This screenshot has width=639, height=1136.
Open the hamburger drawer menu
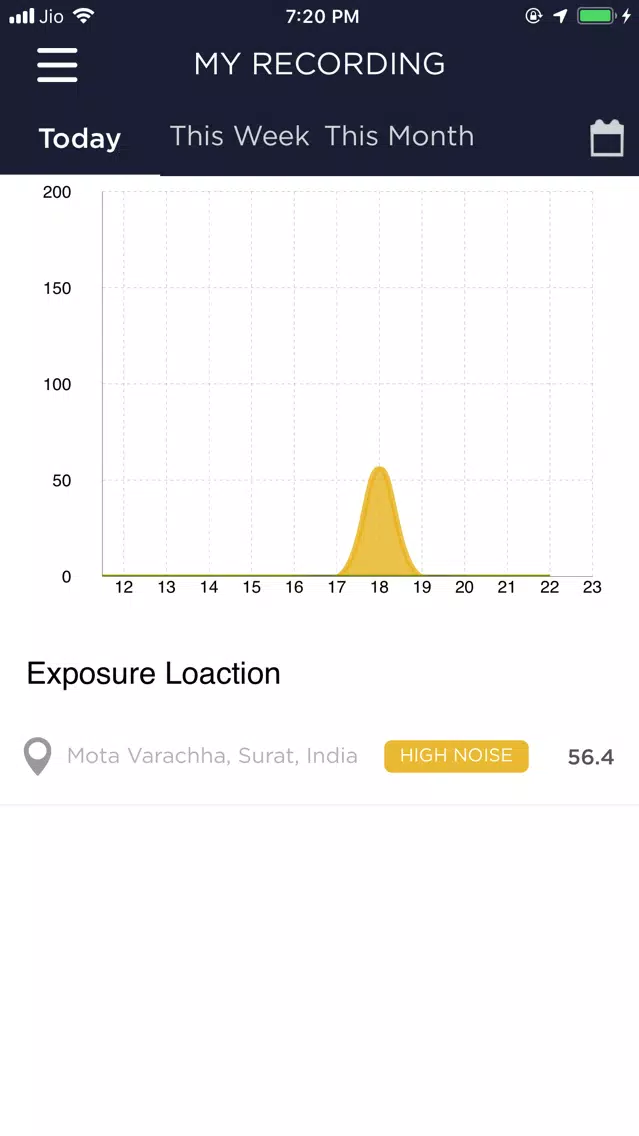57,65
